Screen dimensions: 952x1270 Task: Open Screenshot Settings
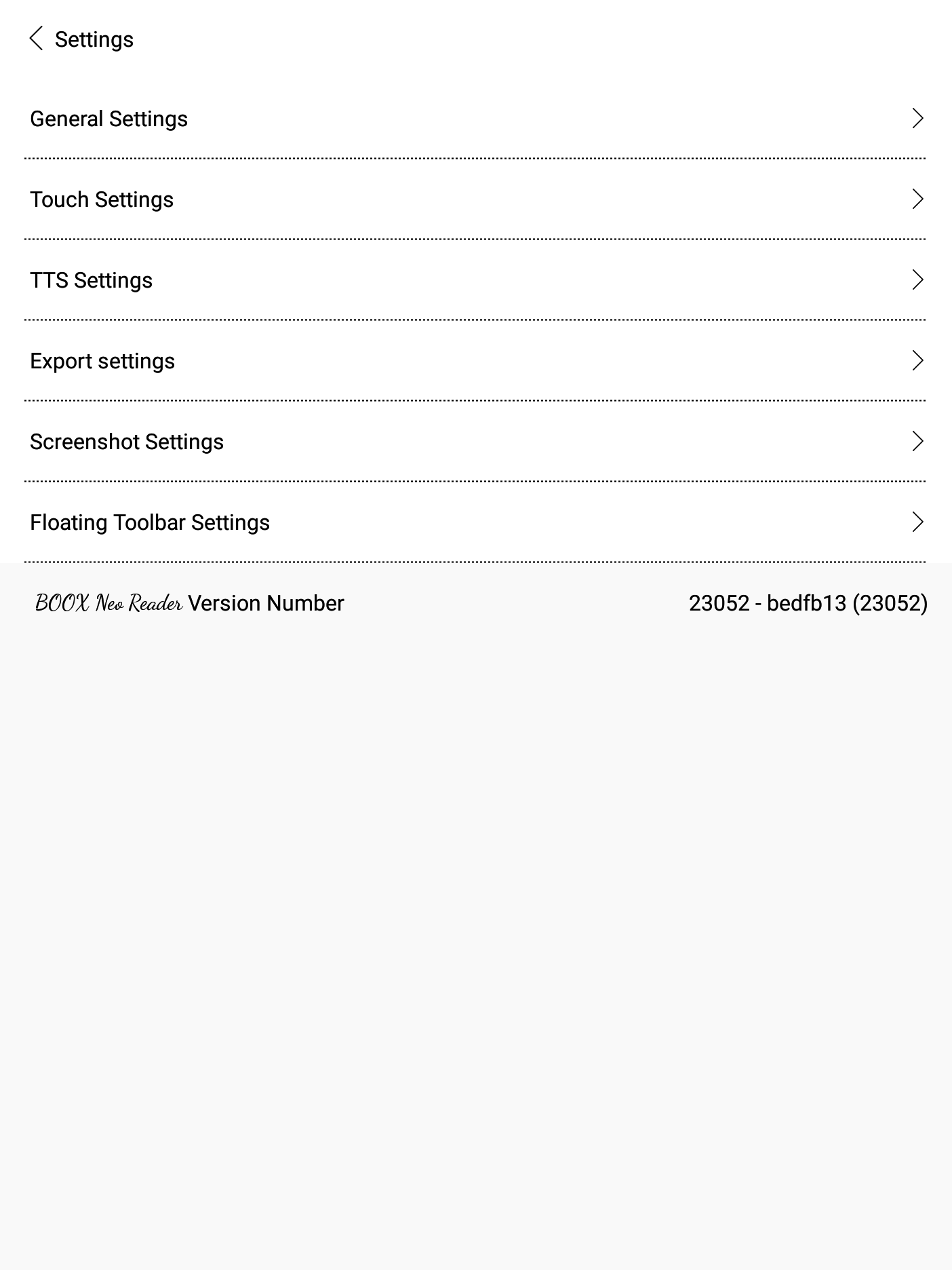[x=127, y=442]
